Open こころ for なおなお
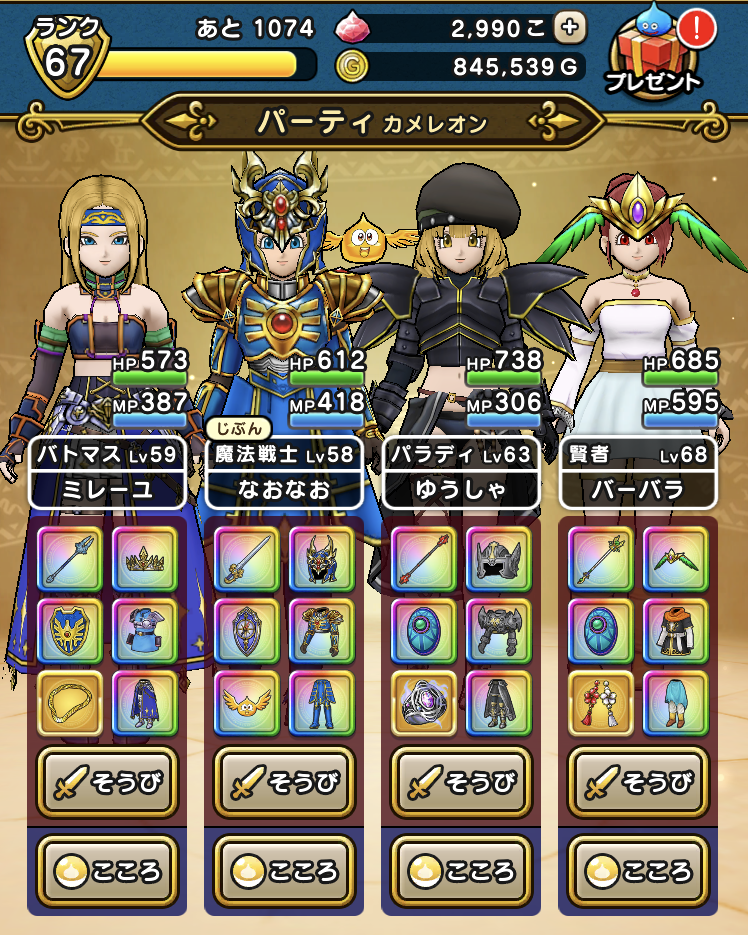 [283, 871]
